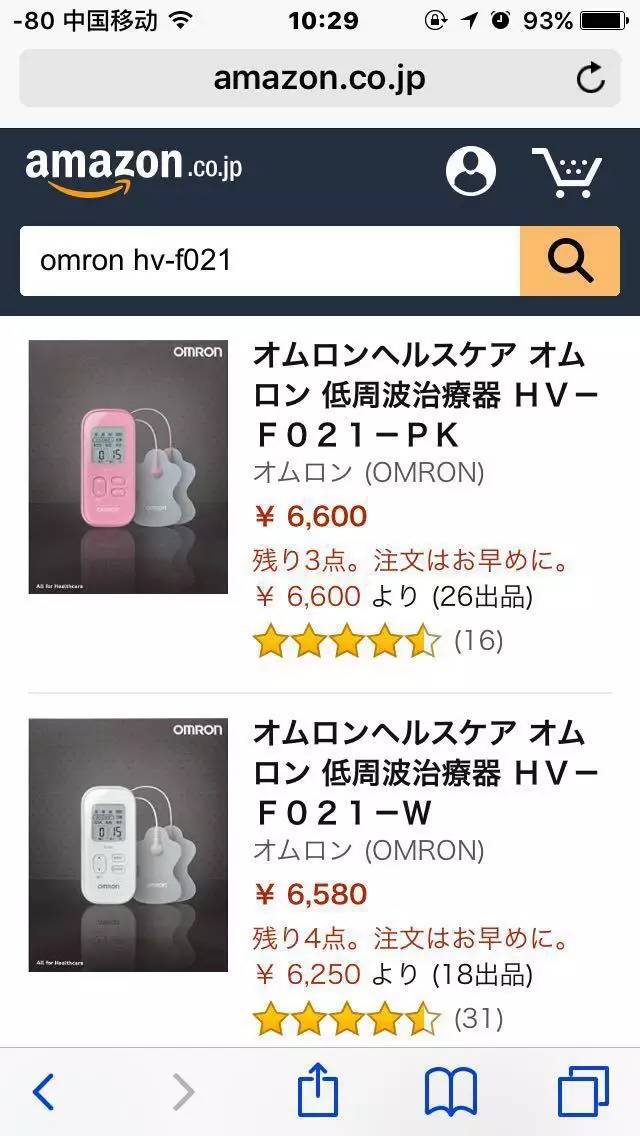Open Safari bookmarks
Image resolution: width=640 pixels, height=1136 pixels.
(x=450, y=1092)
